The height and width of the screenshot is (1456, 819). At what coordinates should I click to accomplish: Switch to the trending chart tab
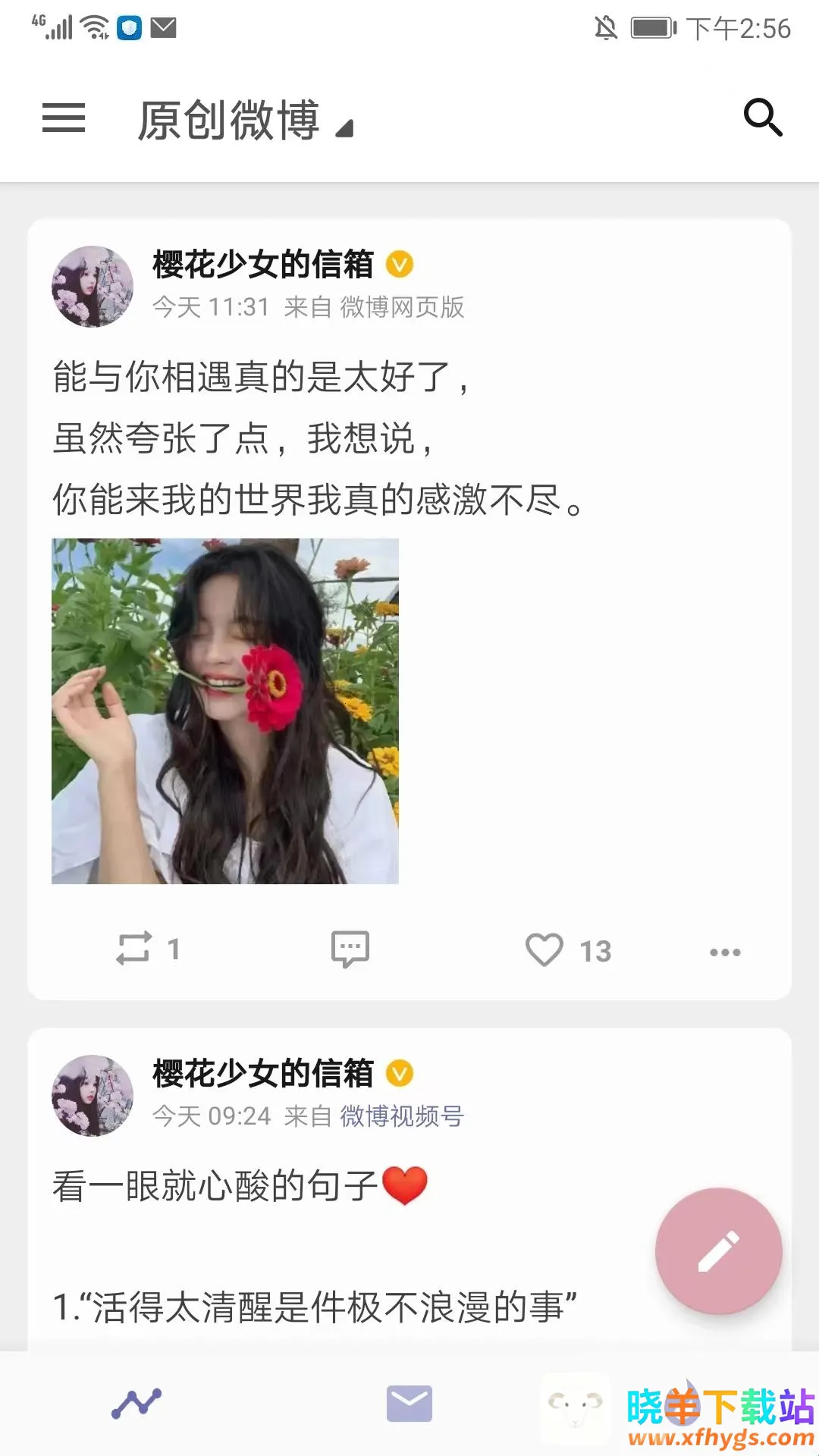(x=136, y=1404)
